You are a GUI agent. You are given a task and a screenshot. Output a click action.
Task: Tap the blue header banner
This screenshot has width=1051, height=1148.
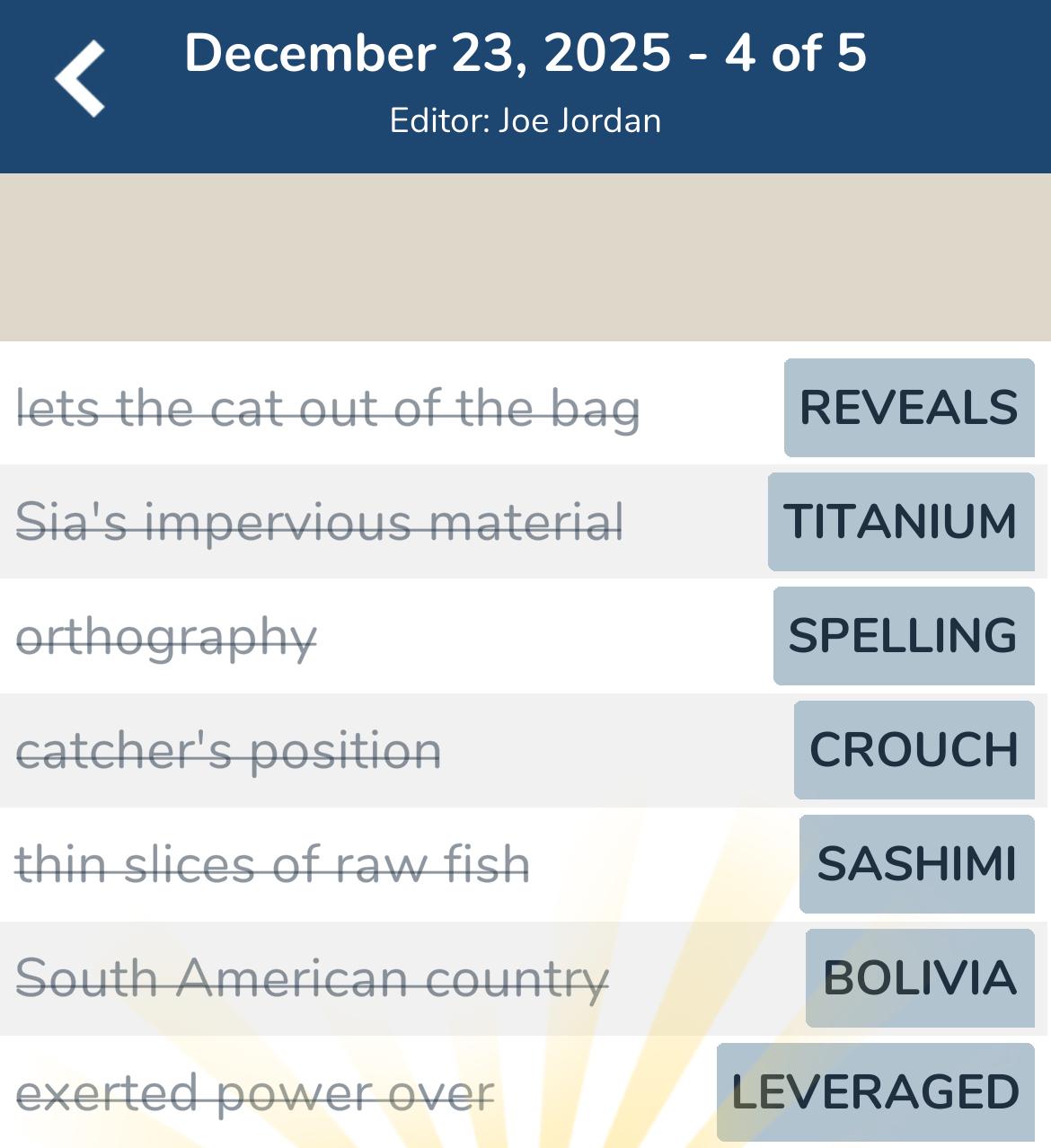point(525,85)
